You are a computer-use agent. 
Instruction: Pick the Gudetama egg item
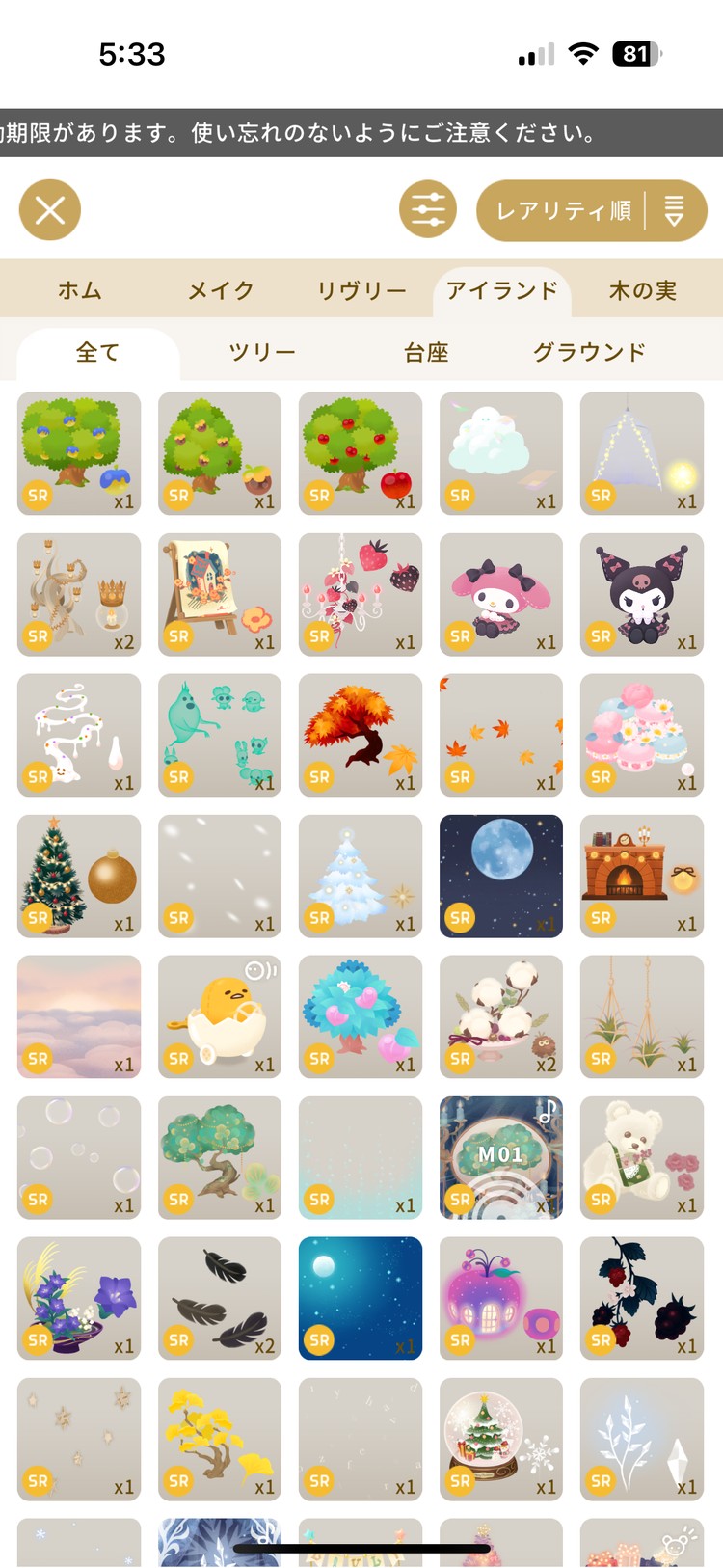(220, 1016)
